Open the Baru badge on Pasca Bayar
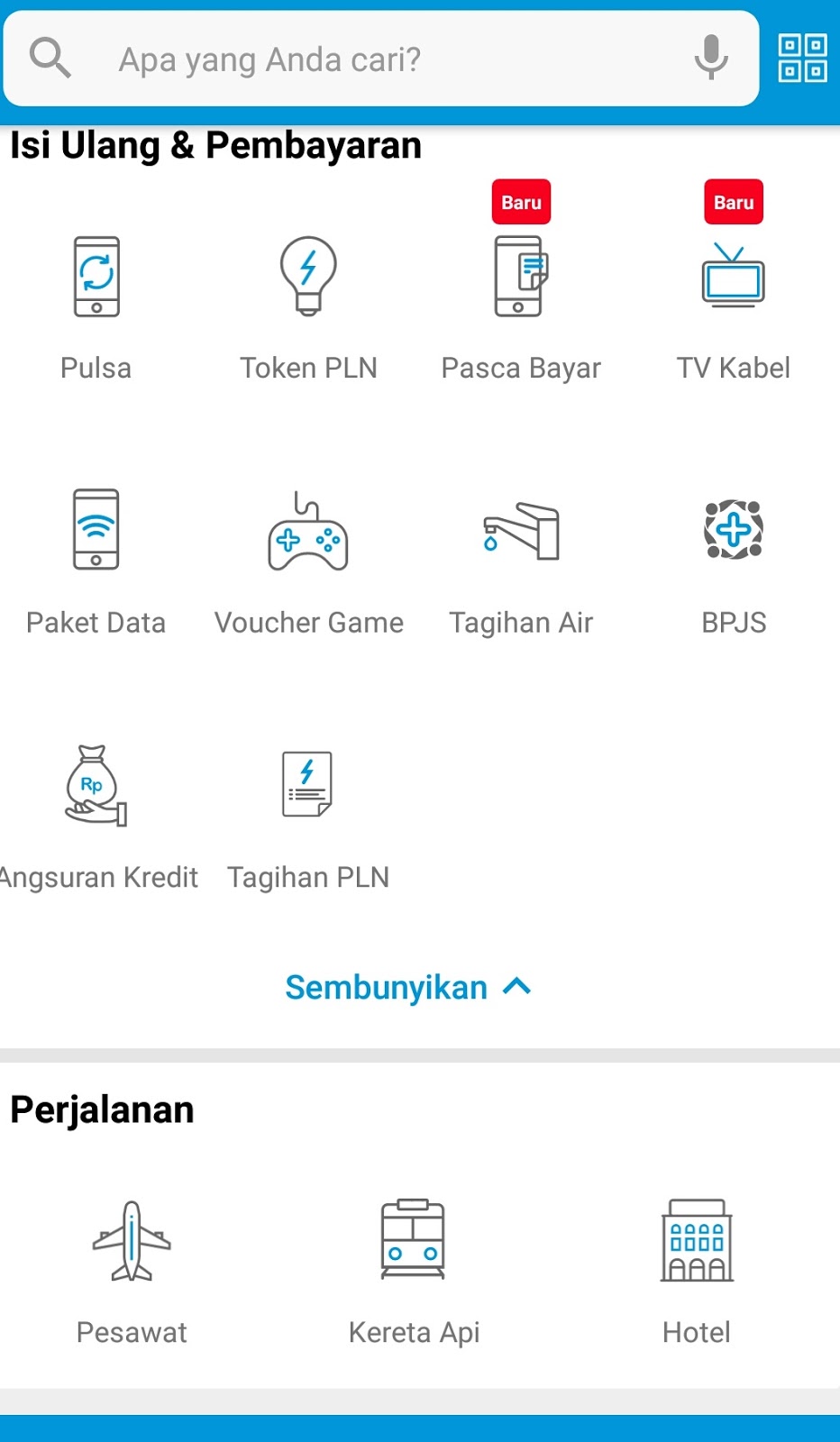This screenshot has height=1442, width=840. tap(520, 202)
